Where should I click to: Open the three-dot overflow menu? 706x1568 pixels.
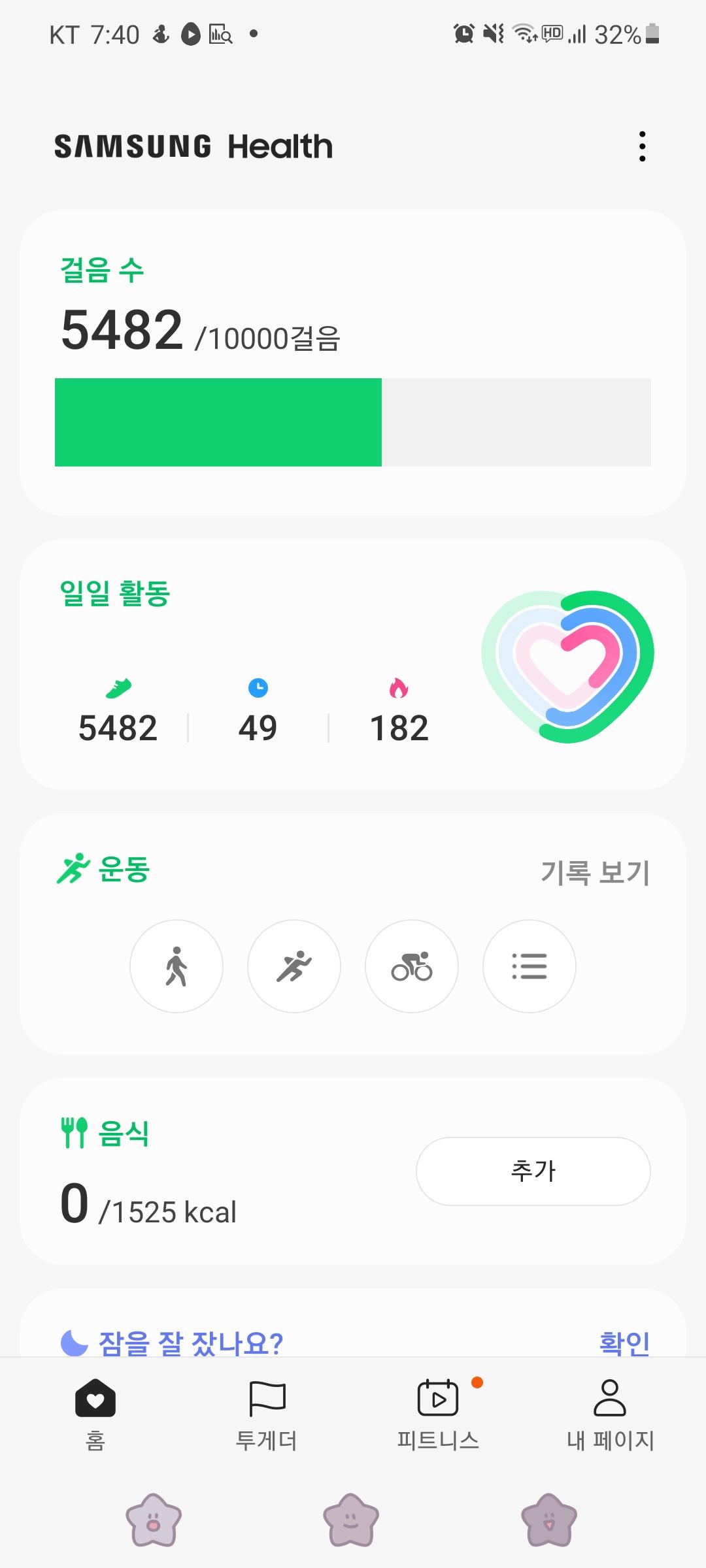pos(643,146)
